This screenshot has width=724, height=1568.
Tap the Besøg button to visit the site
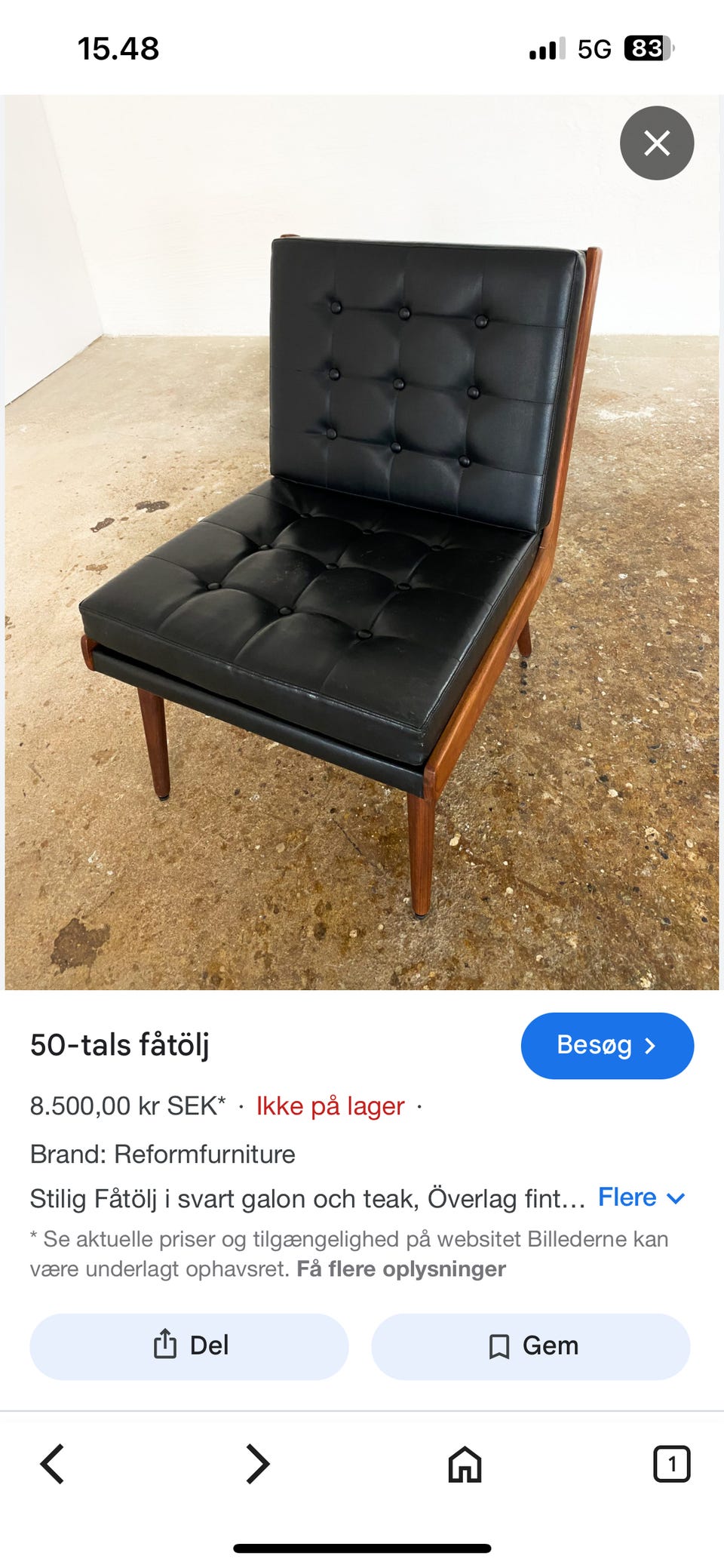click(x=606, y=1045)
